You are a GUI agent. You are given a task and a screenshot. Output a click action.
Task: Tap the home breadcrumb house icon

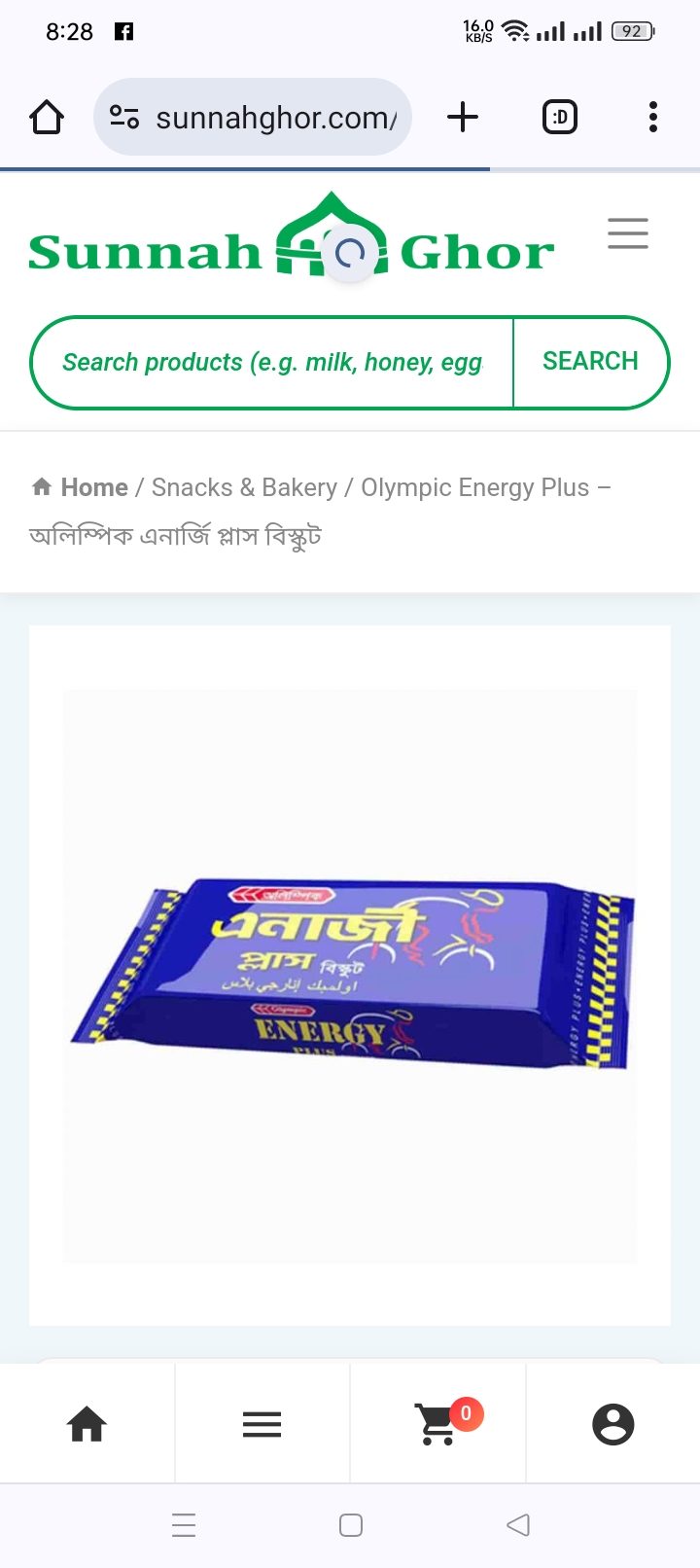click(39, 486)
